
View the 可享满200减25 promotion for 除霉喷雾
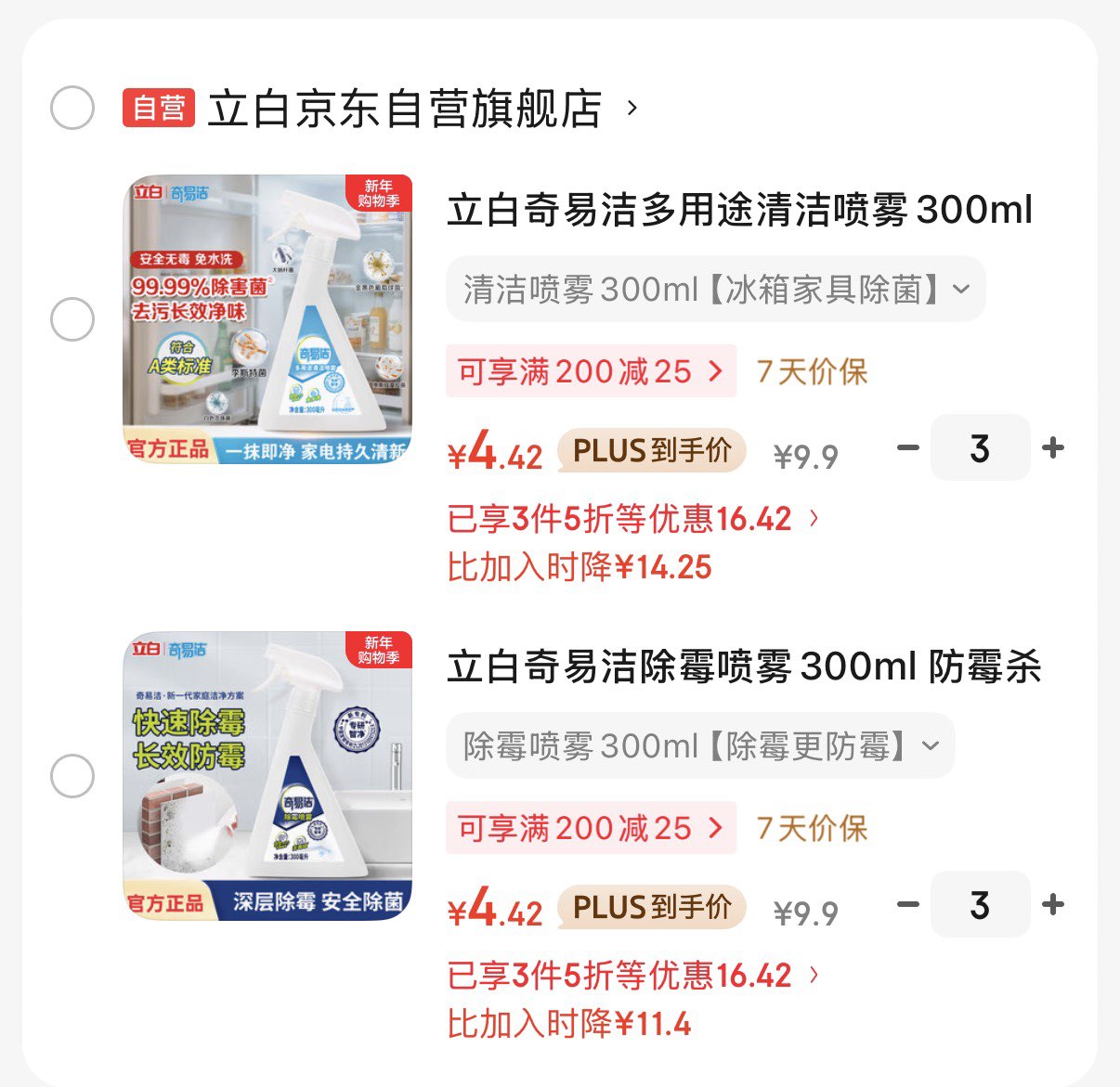point(591,828)
